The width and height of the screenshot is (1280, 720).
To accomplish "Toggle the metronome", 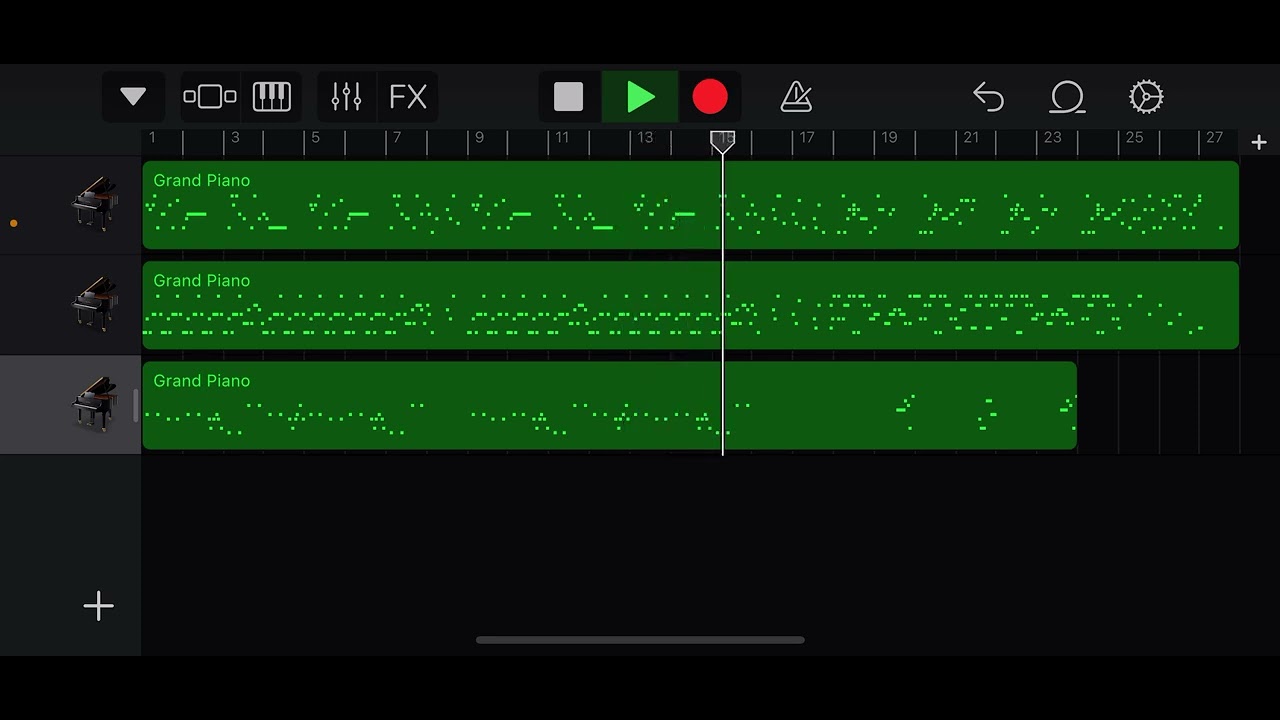I will (796, 97).
